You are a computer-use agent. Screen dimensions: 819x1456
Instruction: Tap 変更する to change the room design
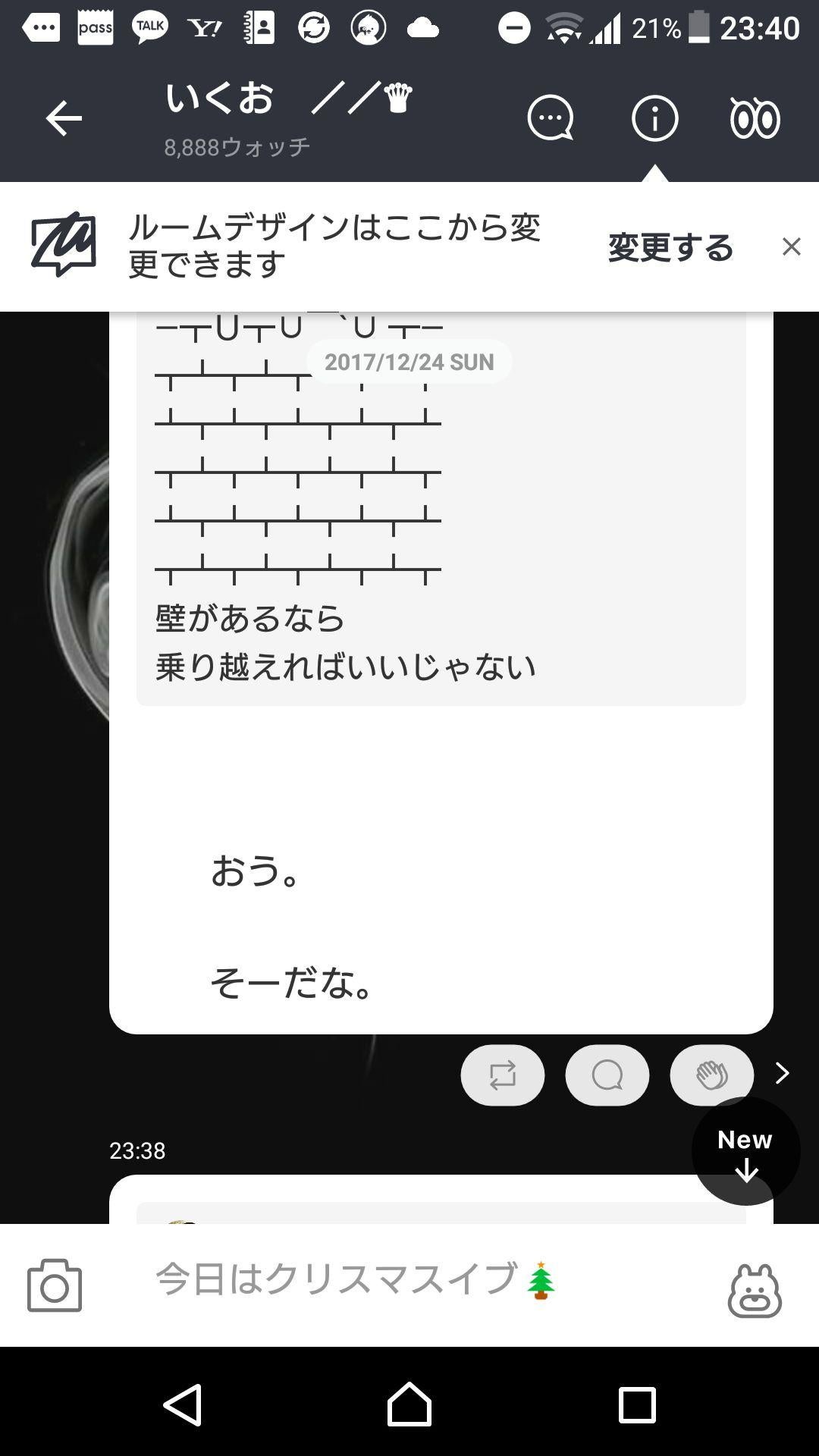pyautogui.click(x=669, y=248)
